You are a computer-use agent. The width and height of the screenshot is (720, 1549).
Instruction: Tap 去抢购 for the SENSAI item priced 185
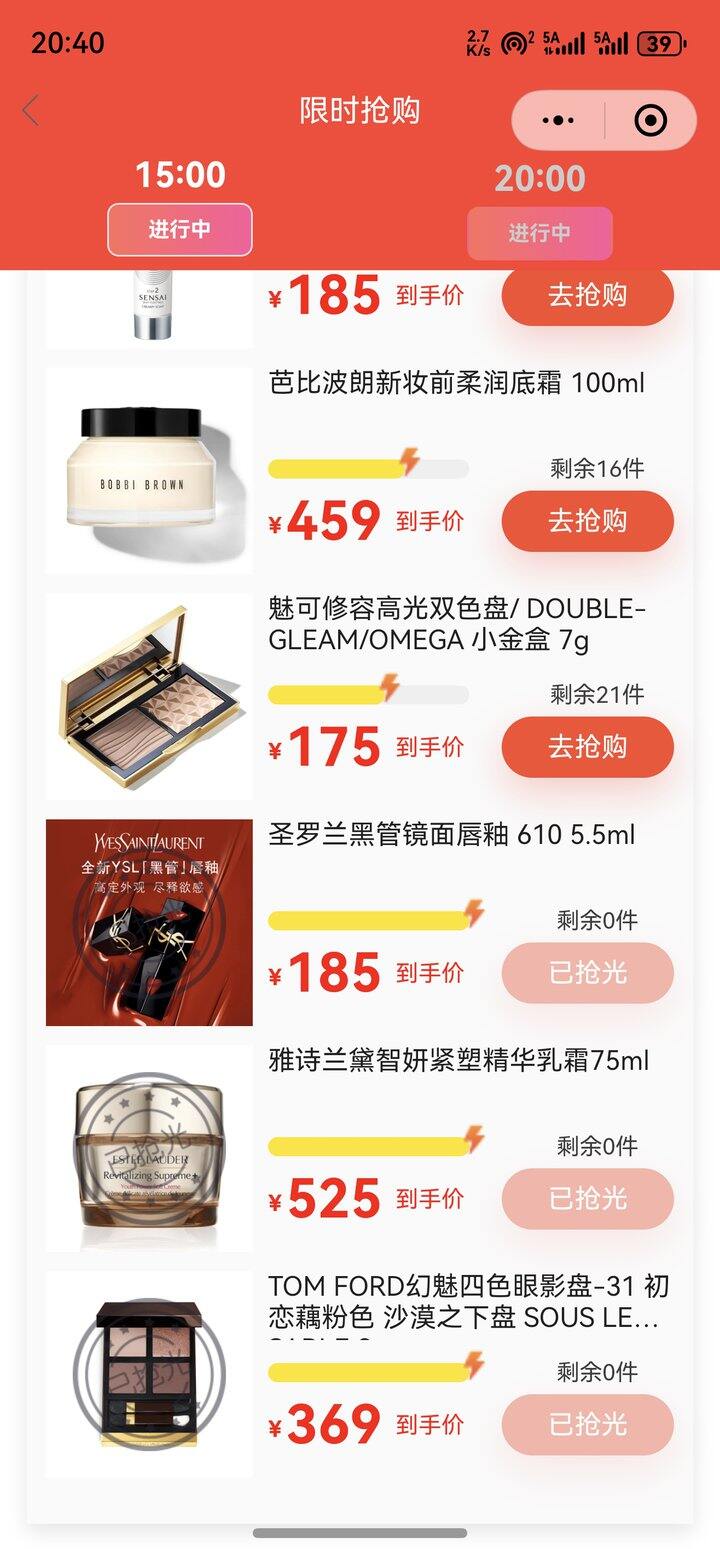pyautogui.click(x=587, y=295)
